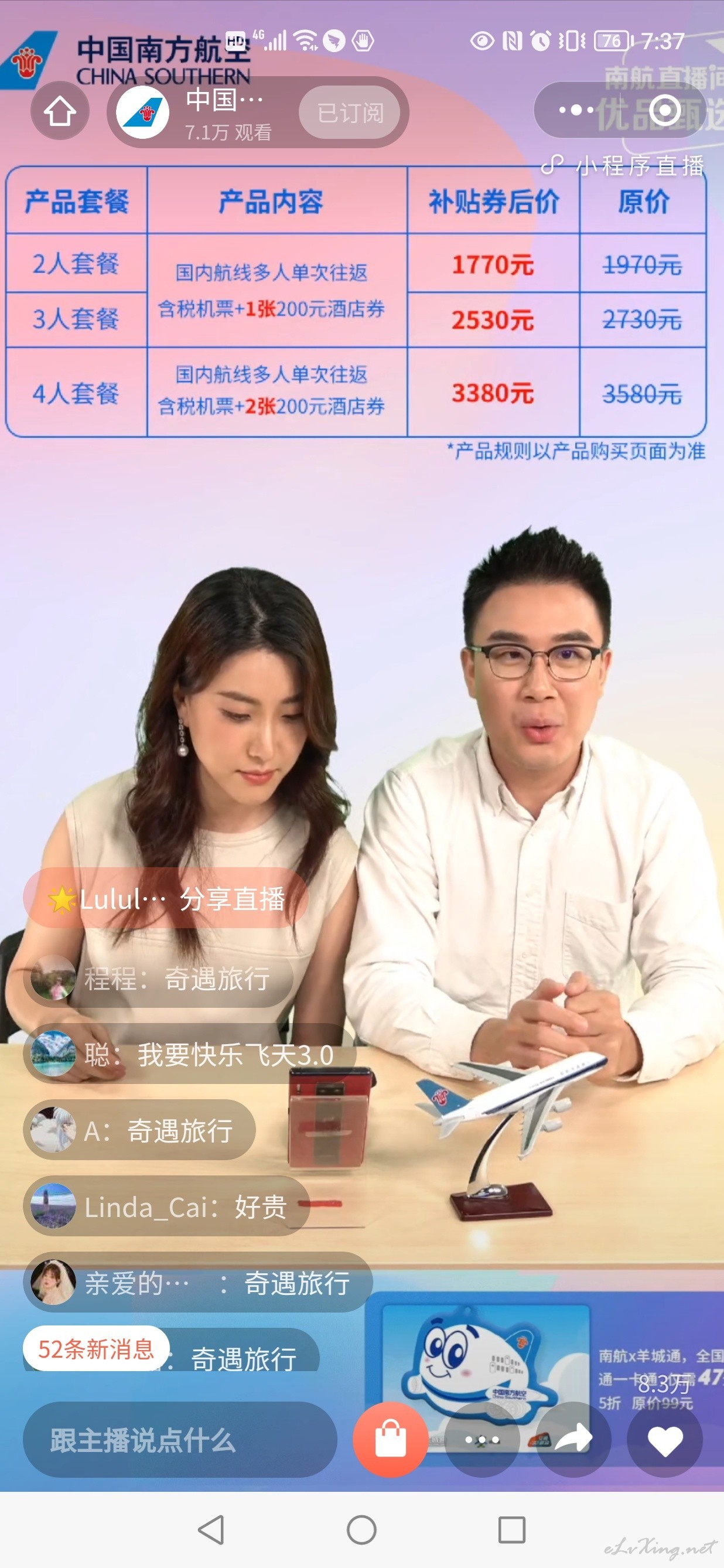Tap the 已订阅 subscribed button

click(x=350, y=113)
